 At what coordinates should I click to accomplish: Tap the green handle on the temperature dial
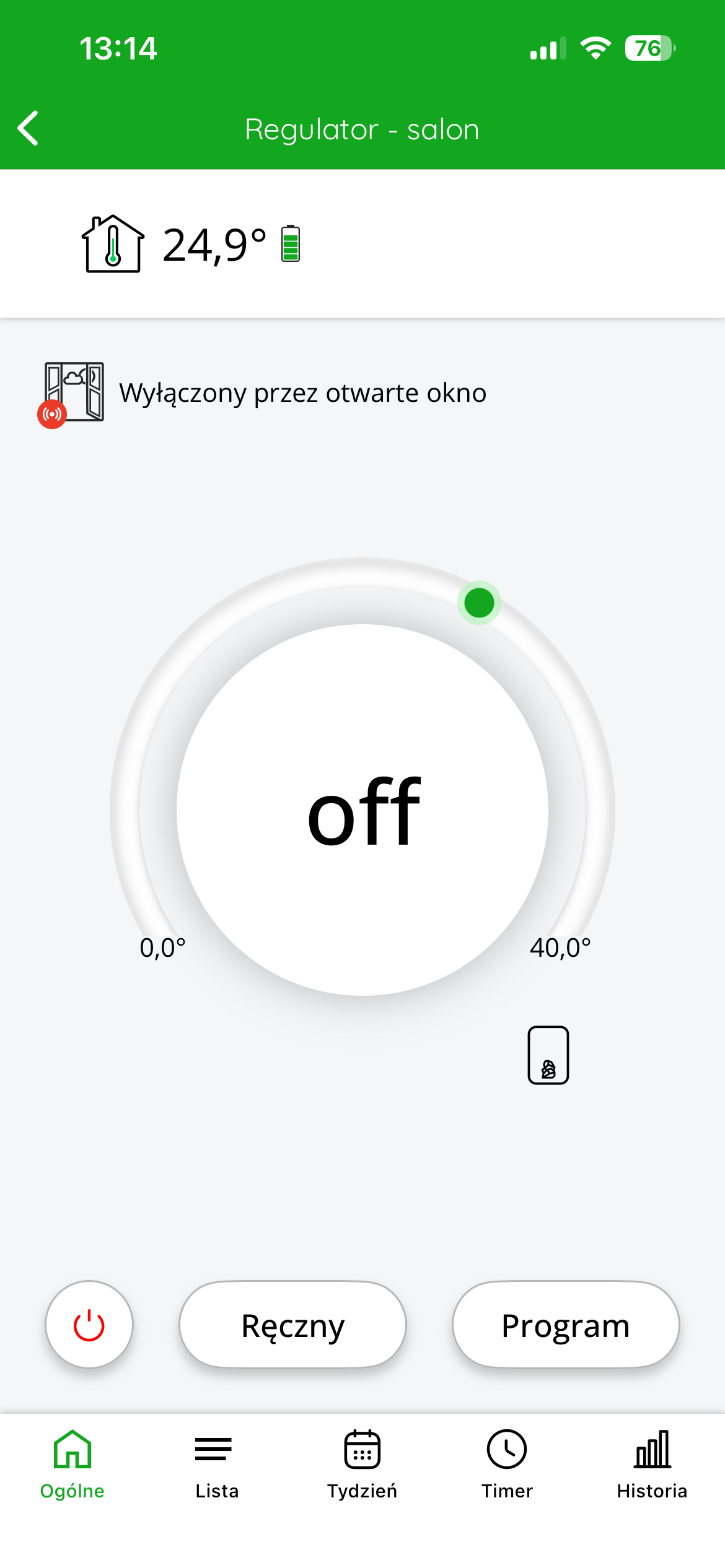(x=479, y=603)
